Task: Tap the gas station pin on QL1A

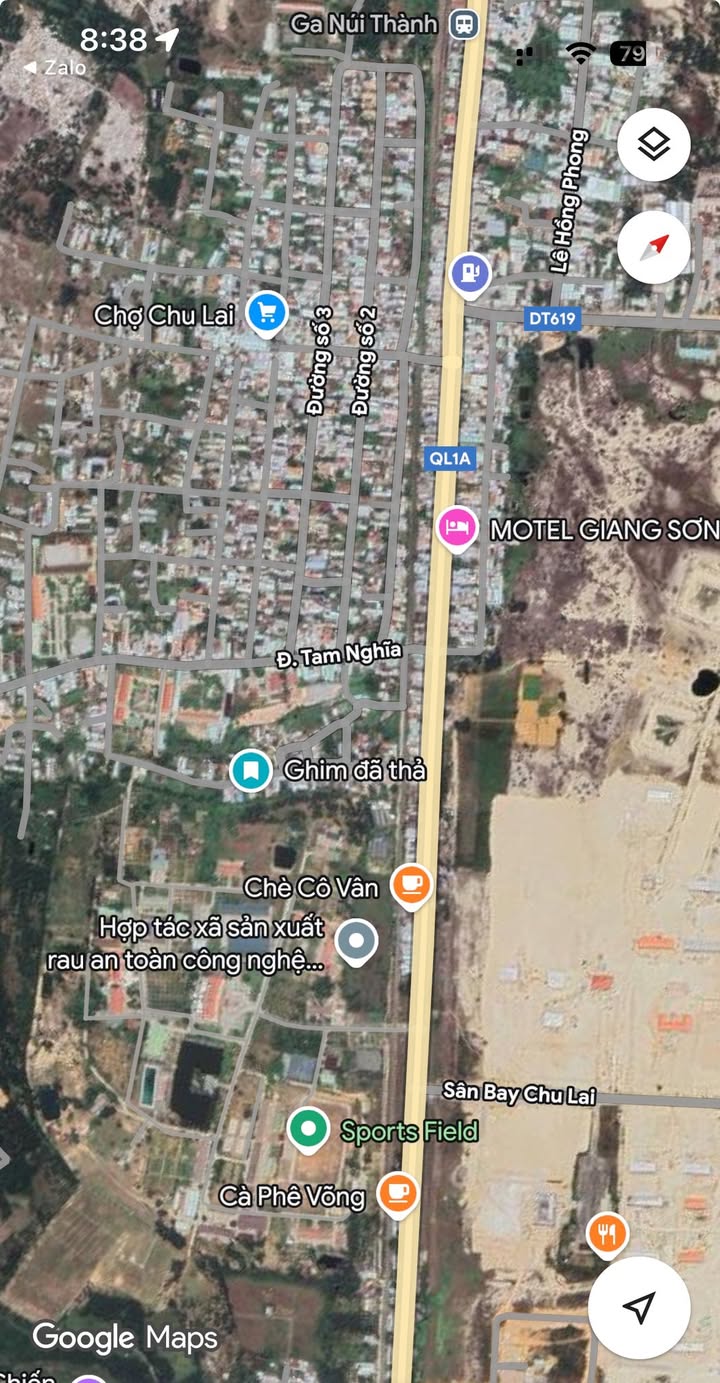Action: pyautogui.click(x=470, y=274)
